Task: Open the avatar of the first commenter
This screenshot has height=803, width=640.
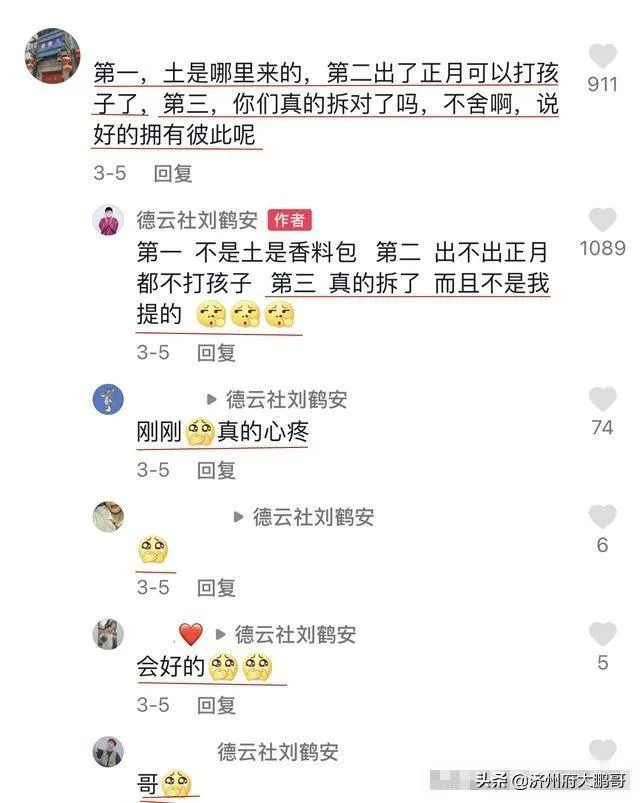Action: 51,55
